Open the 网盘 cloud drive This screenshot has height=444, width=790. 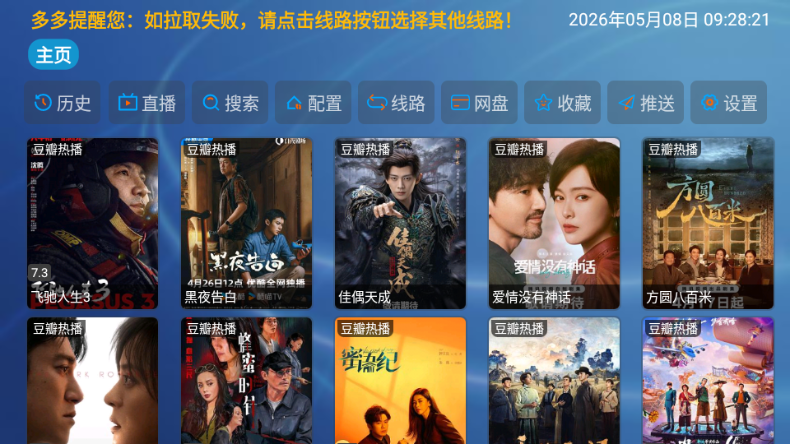479,102
